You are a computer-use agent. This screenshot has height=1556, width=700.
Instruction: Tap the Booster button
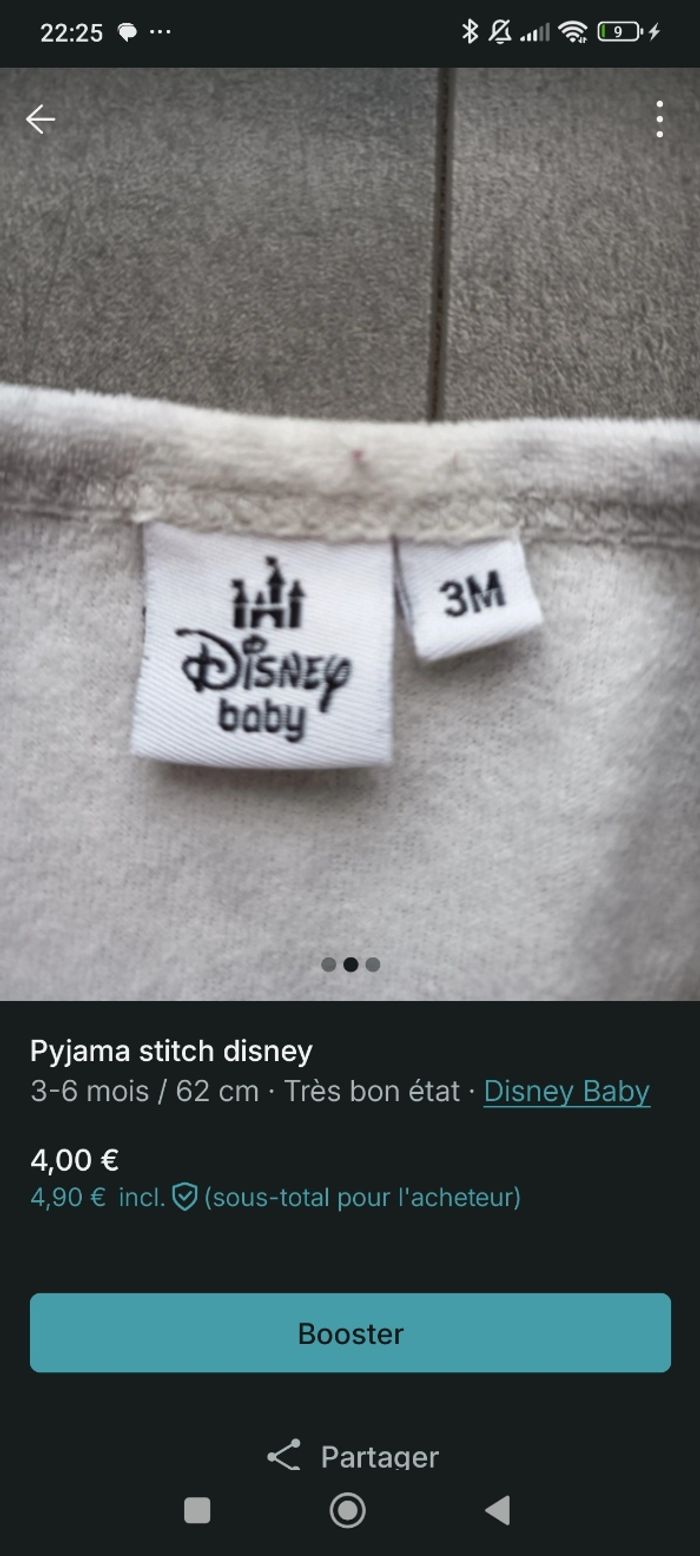[350, 1333]
